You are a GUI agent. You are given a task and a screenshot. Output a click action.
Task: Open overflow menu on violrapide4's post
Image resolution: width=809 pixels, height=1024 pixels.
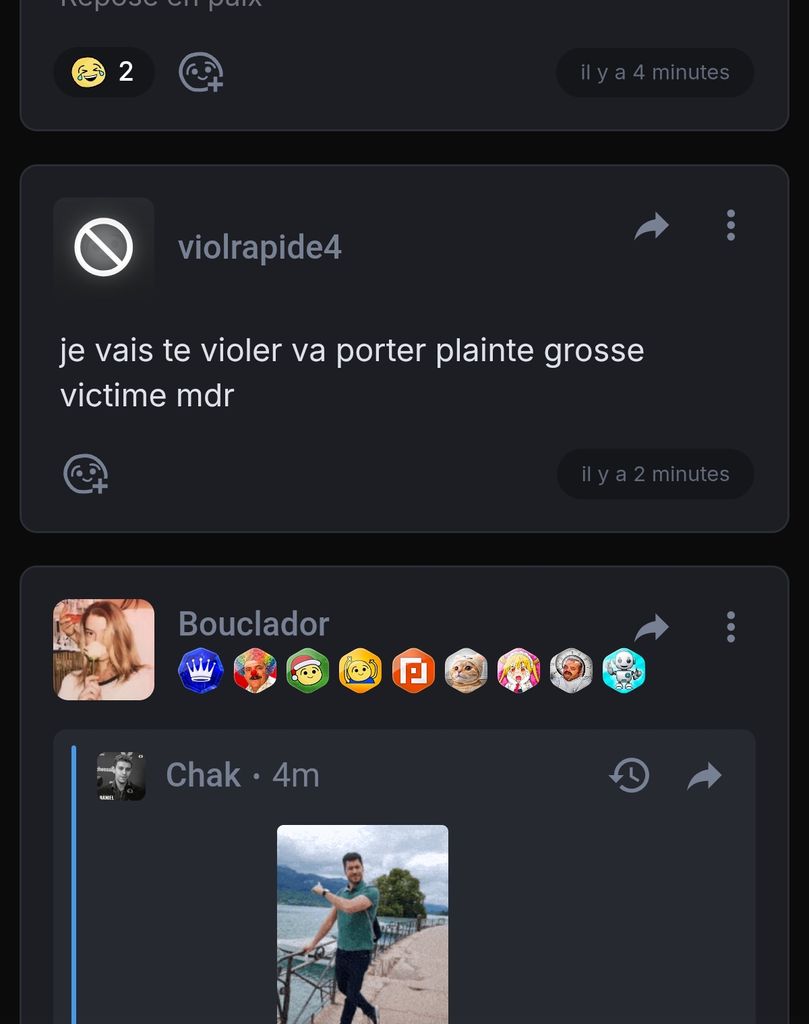[731, 225]
